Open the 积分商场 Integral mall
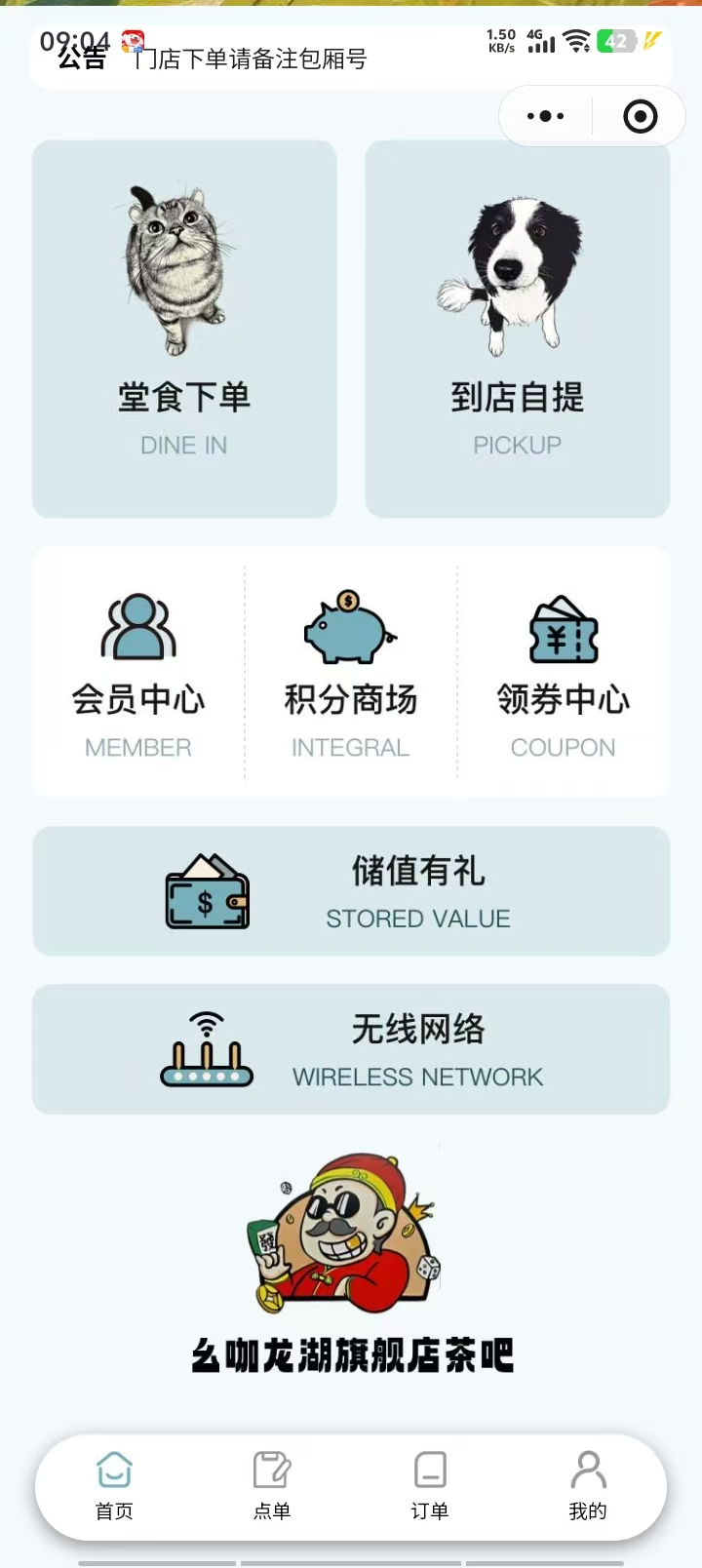Image resolution: width=702 pixels, height=1568 pixels. click(350, 673)
